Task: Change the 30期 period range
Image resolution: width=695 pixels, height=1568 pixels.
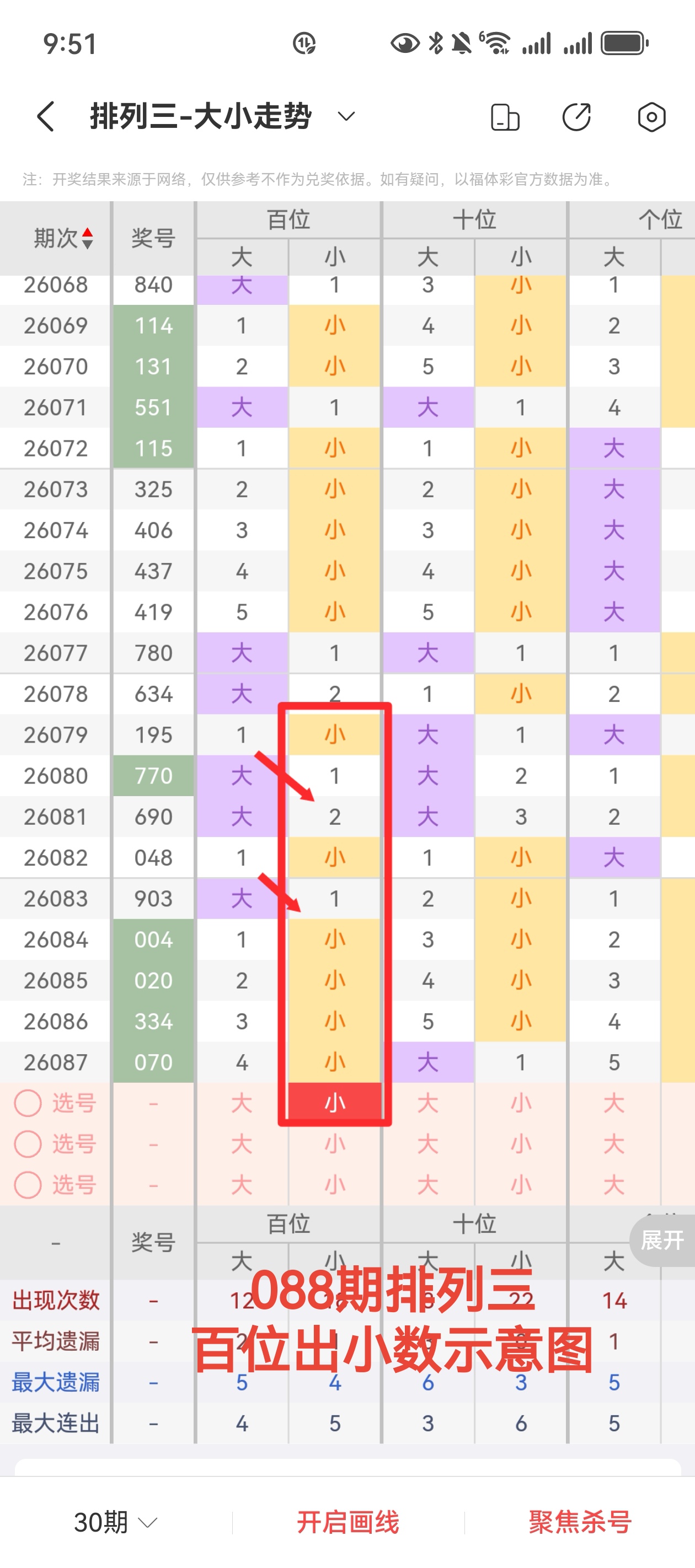Action: (115, 1522)
